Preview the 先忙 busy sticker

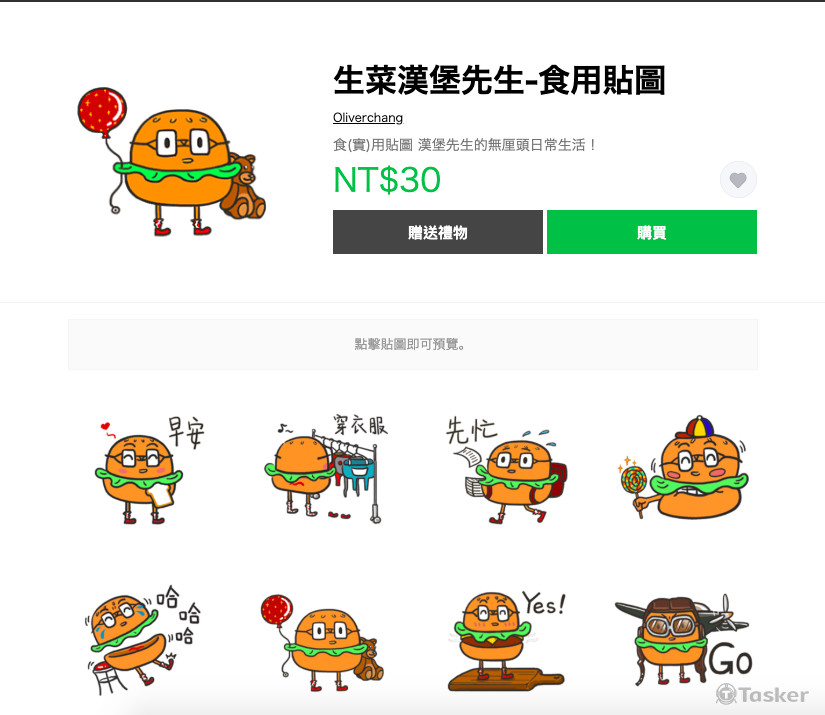(x=505, y=468)
